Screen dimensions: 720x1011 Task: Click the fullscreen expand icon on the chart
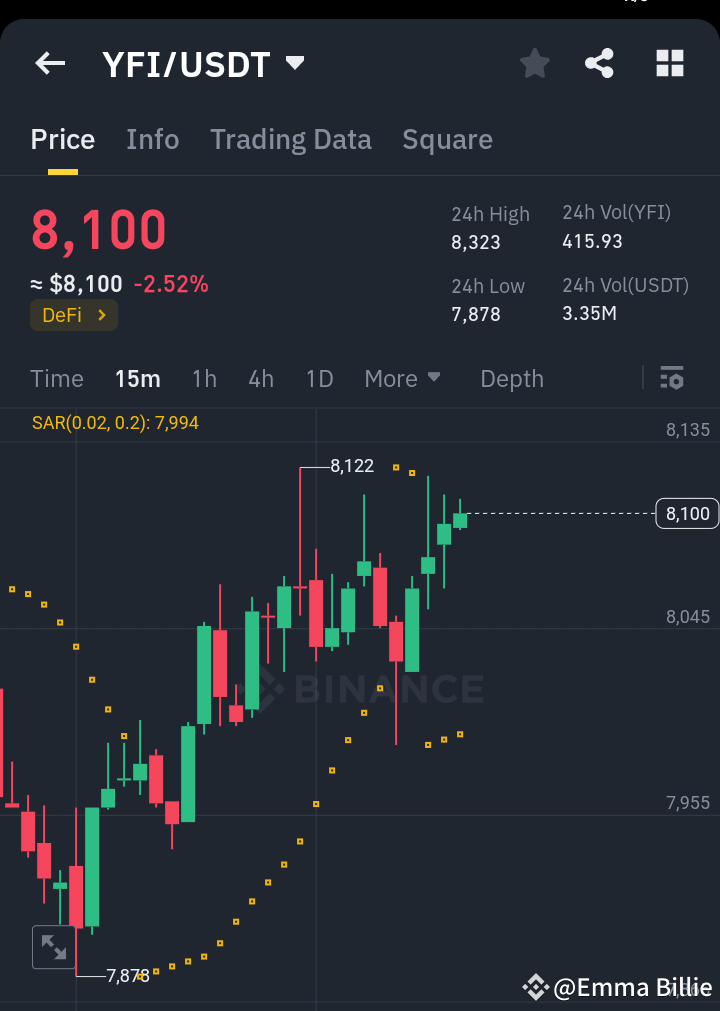coord(55,947)
